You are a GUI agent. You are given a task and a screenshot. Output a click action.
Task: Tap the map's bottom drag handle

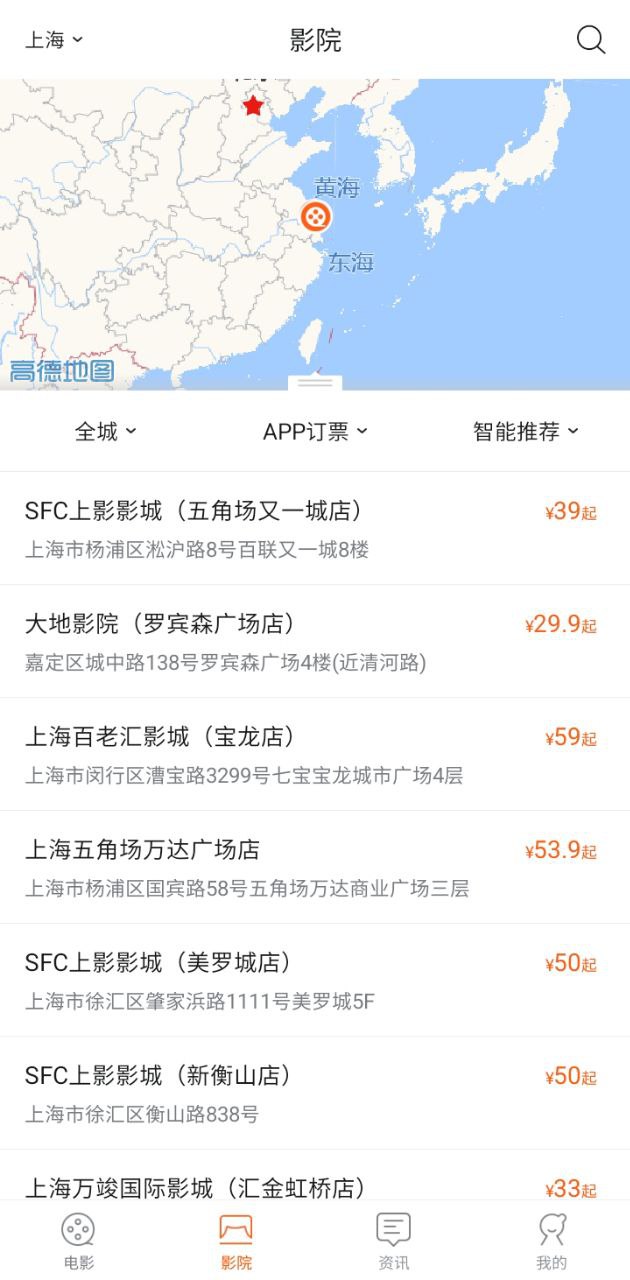tap(315, 383)
